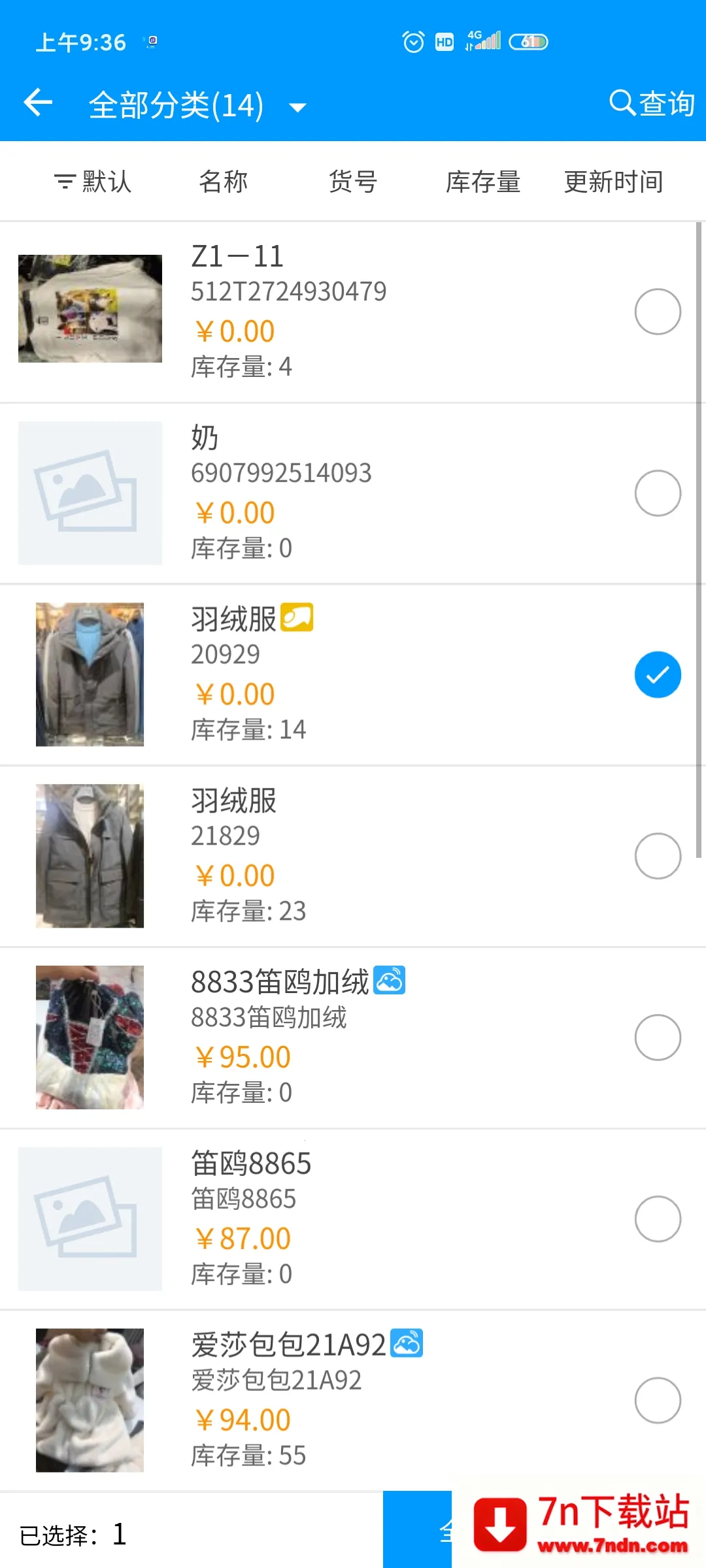Deselect the checked 羽绒服 20929 item

click(658, 674)
